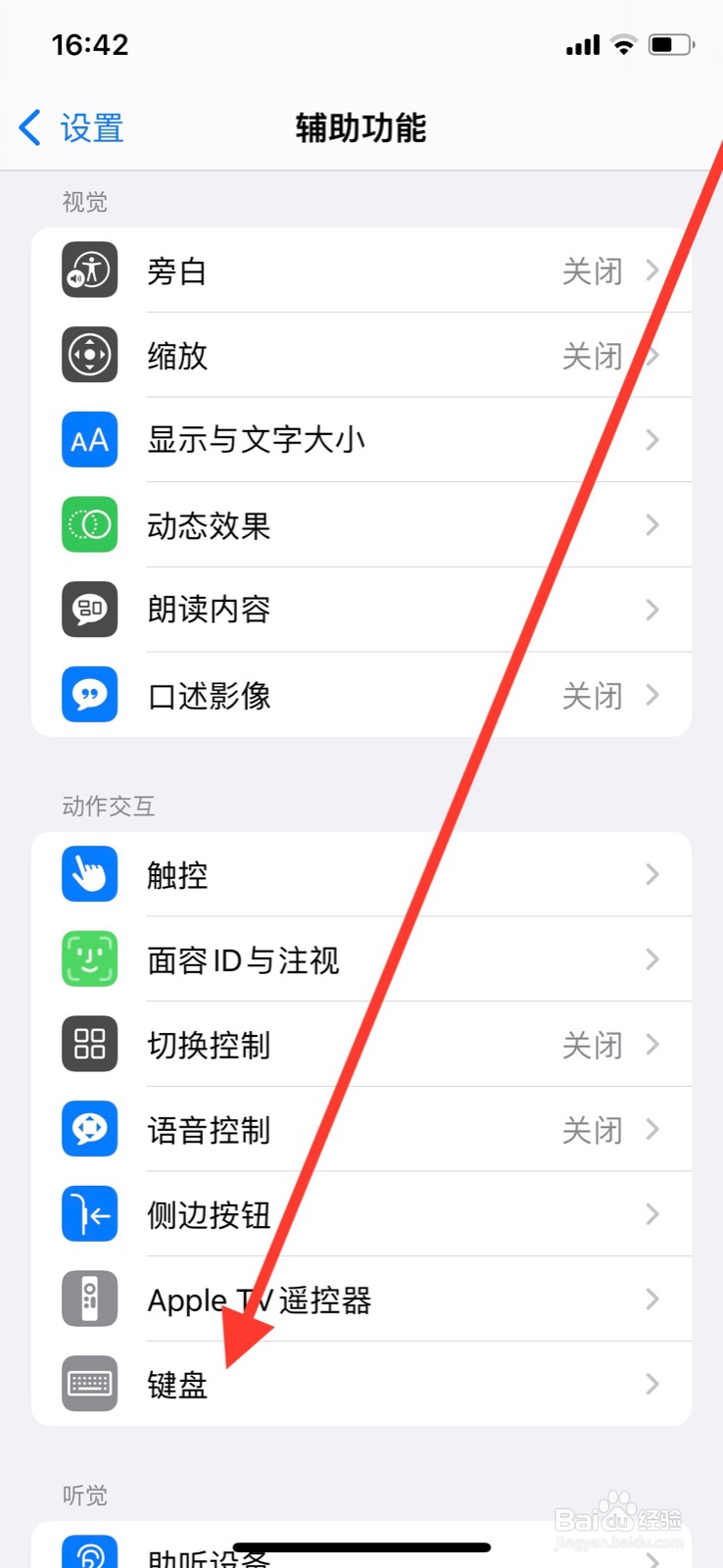723x1568 pixels.
Task: Select the Touch (触控) hand icon
Action: 88,874
